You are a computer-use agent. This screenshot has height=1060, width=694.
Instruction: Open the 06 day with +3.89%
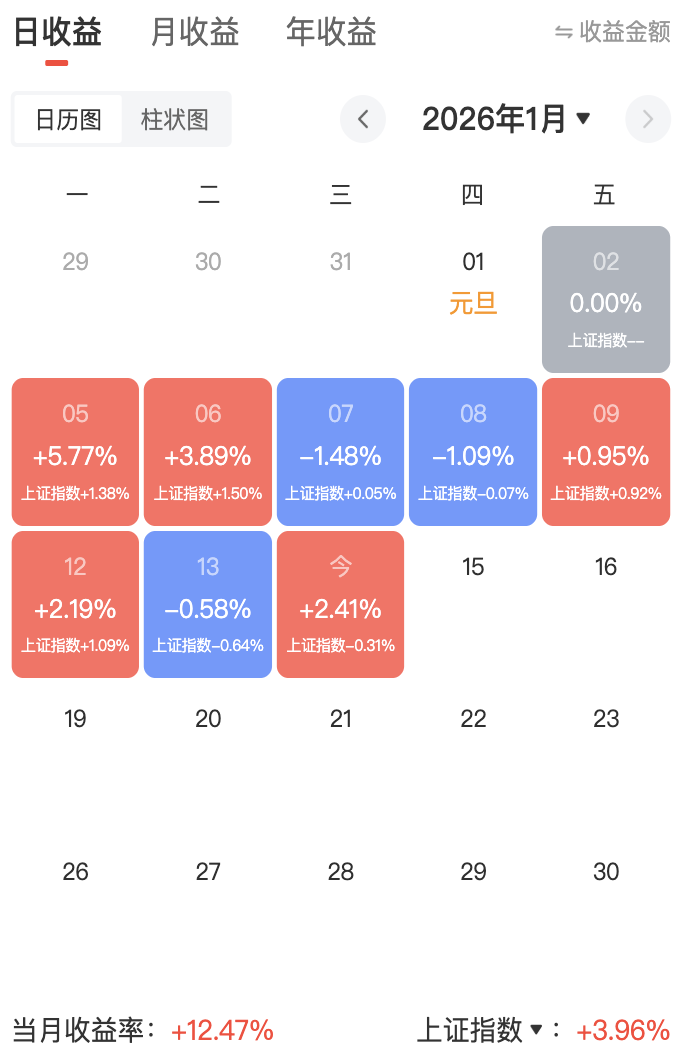coord(208,452)
